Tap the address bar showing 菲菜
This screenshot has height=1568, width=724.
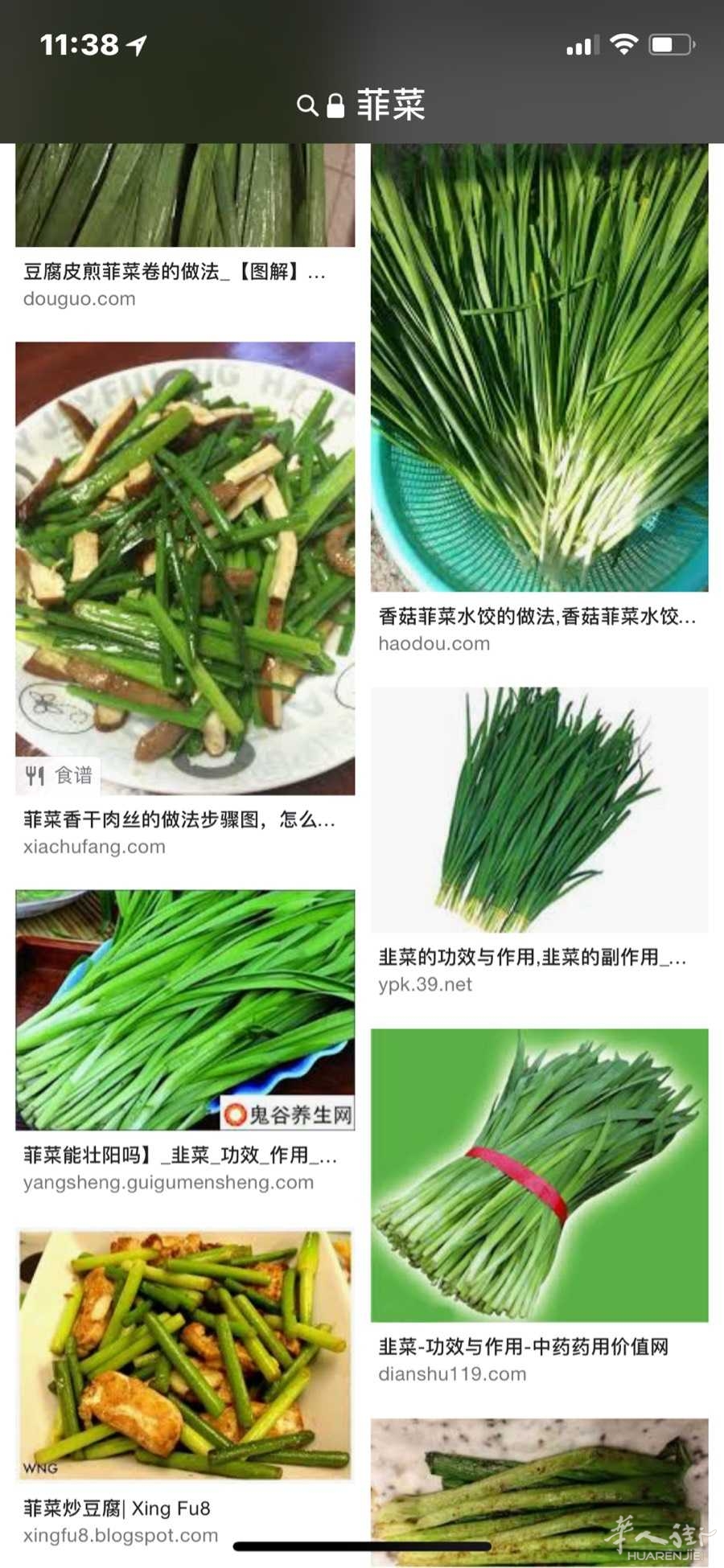tap(361, 105)
